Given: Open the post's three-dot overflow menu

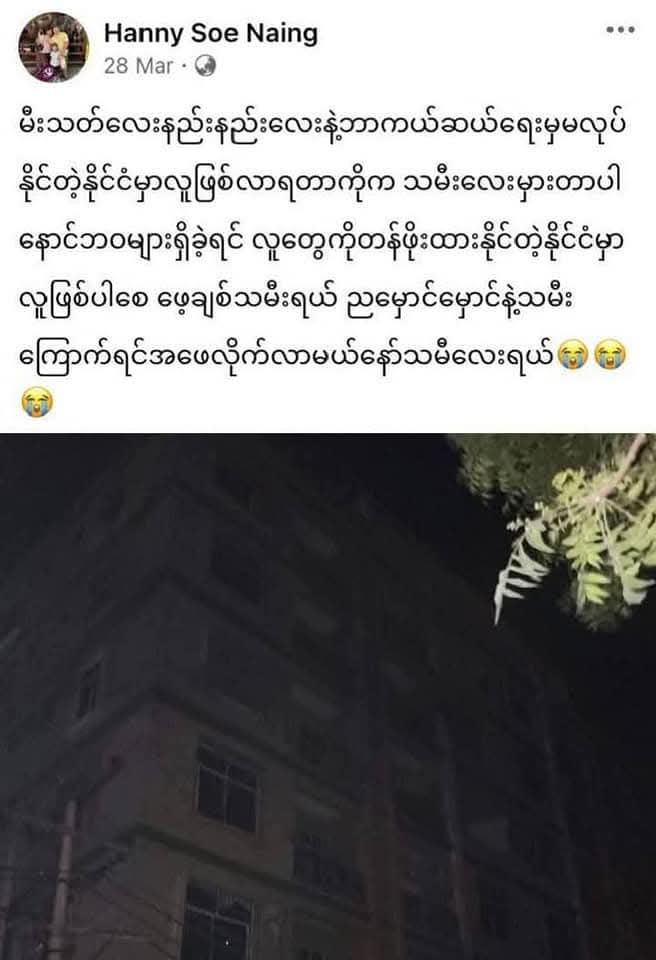Looking at the screenshot, I should point(620,30).
